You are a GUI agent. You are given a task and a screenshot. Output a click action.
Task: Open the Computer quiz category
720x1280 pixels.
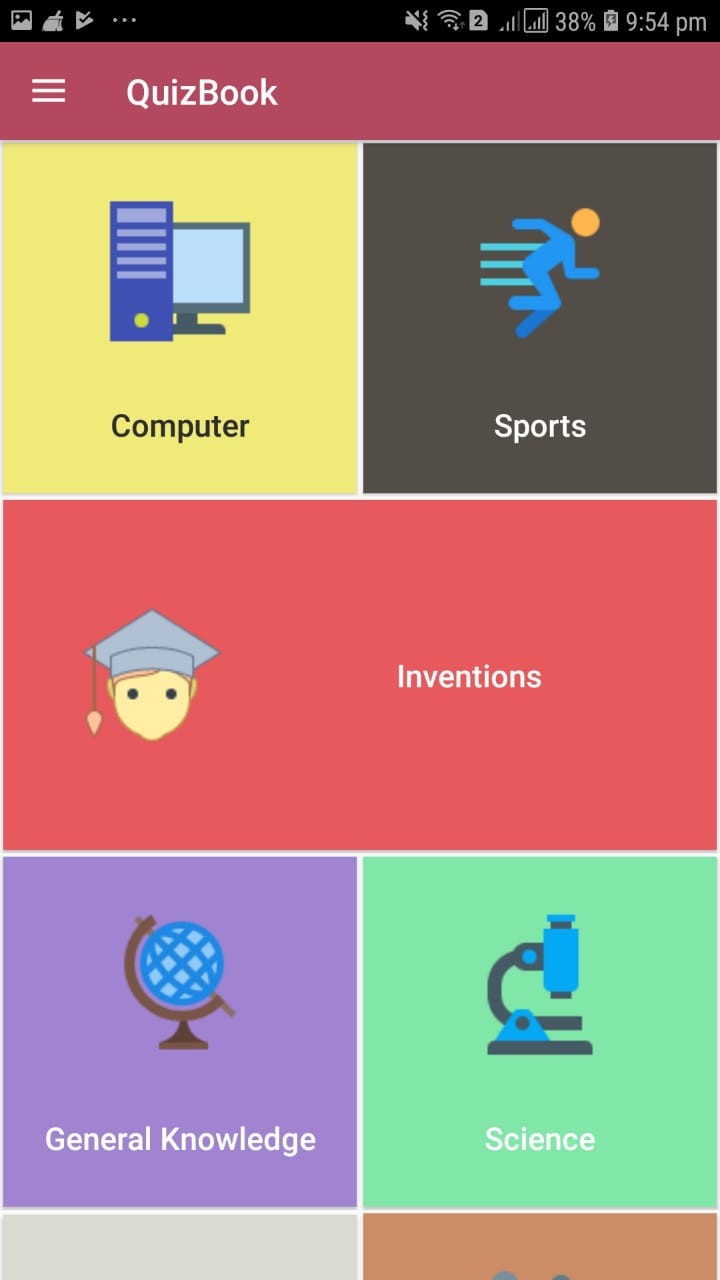click(x=180, y=318)
